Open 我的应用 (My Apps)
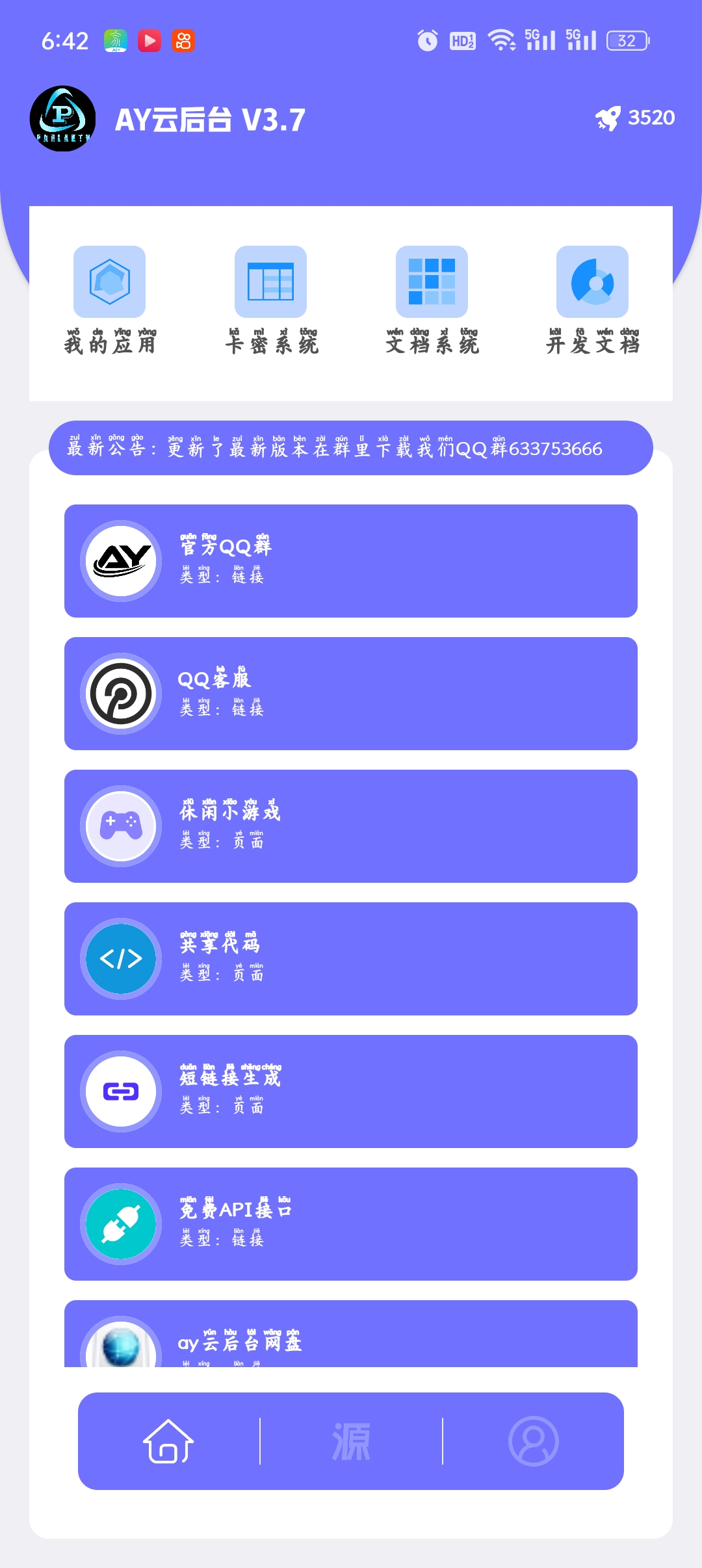 pyautogui.click(x=109, y=300)
